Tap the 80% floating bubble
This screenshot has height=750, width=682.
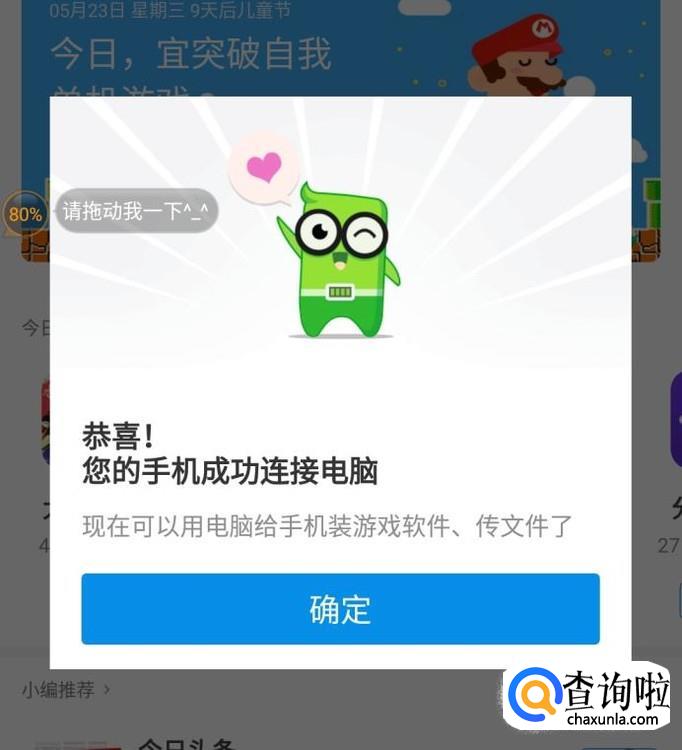point(25,214)
